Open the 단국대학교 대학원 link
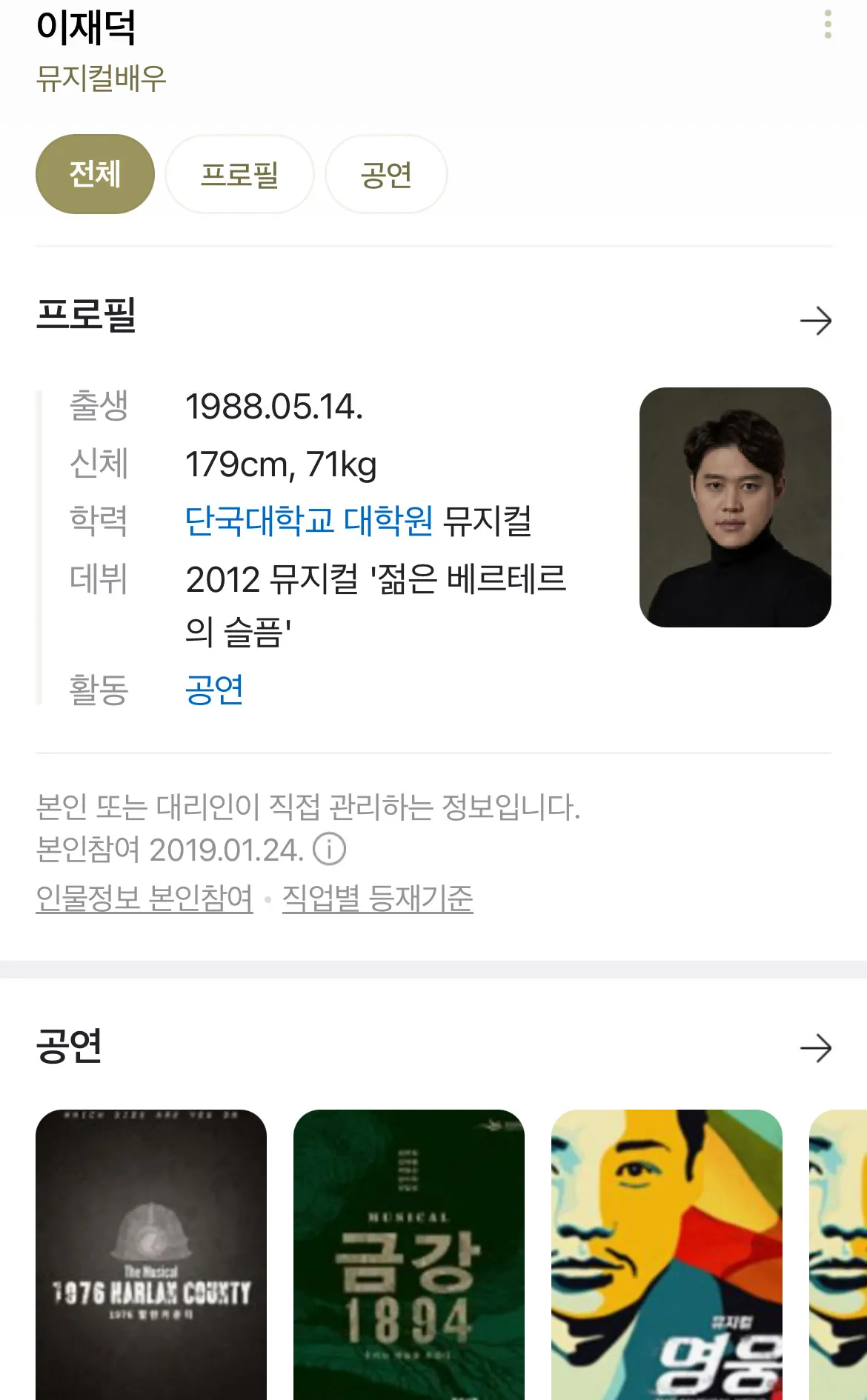The width and height of the screenshot is (867, 1400). [310, 522]
